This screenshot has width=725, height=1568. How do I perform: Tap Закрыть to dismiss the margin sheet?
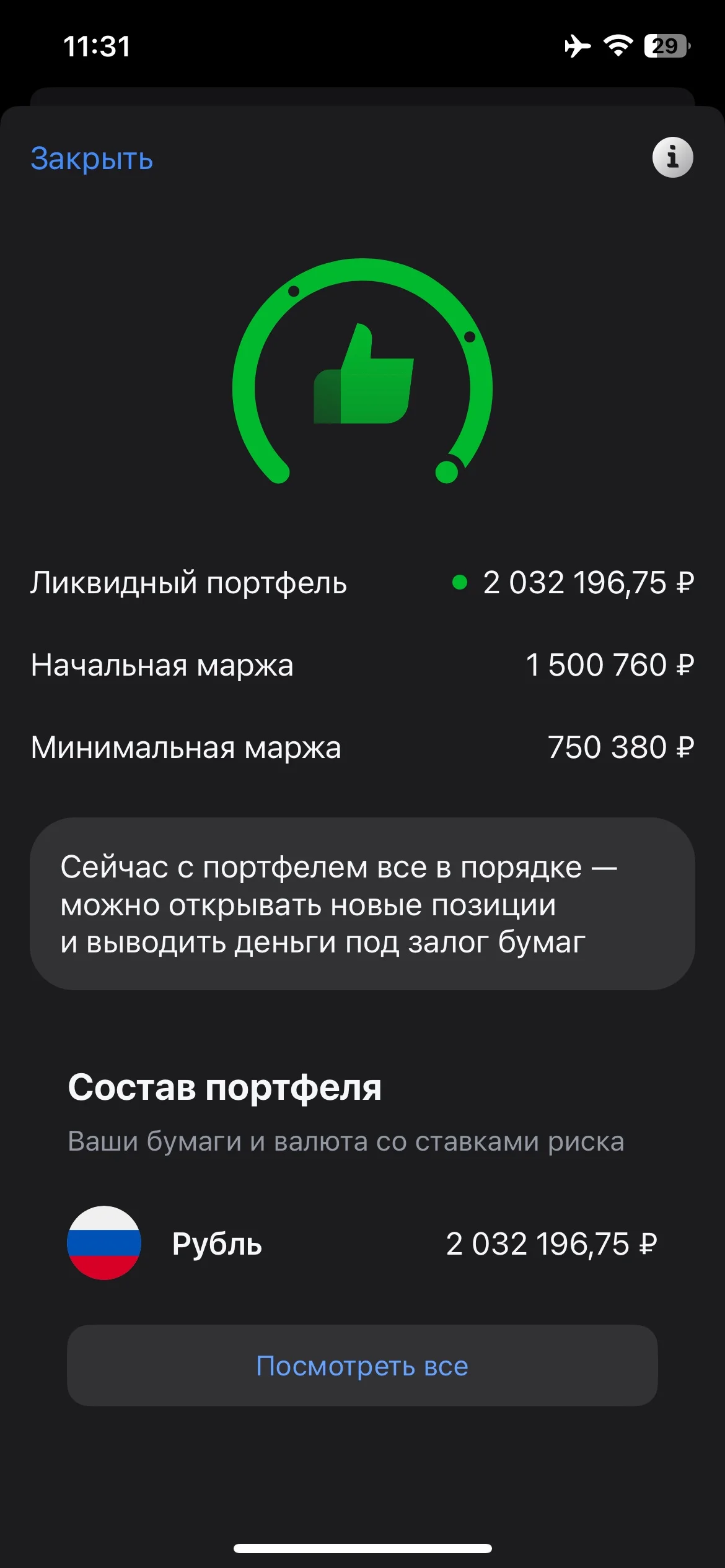(x=92, y=159)
